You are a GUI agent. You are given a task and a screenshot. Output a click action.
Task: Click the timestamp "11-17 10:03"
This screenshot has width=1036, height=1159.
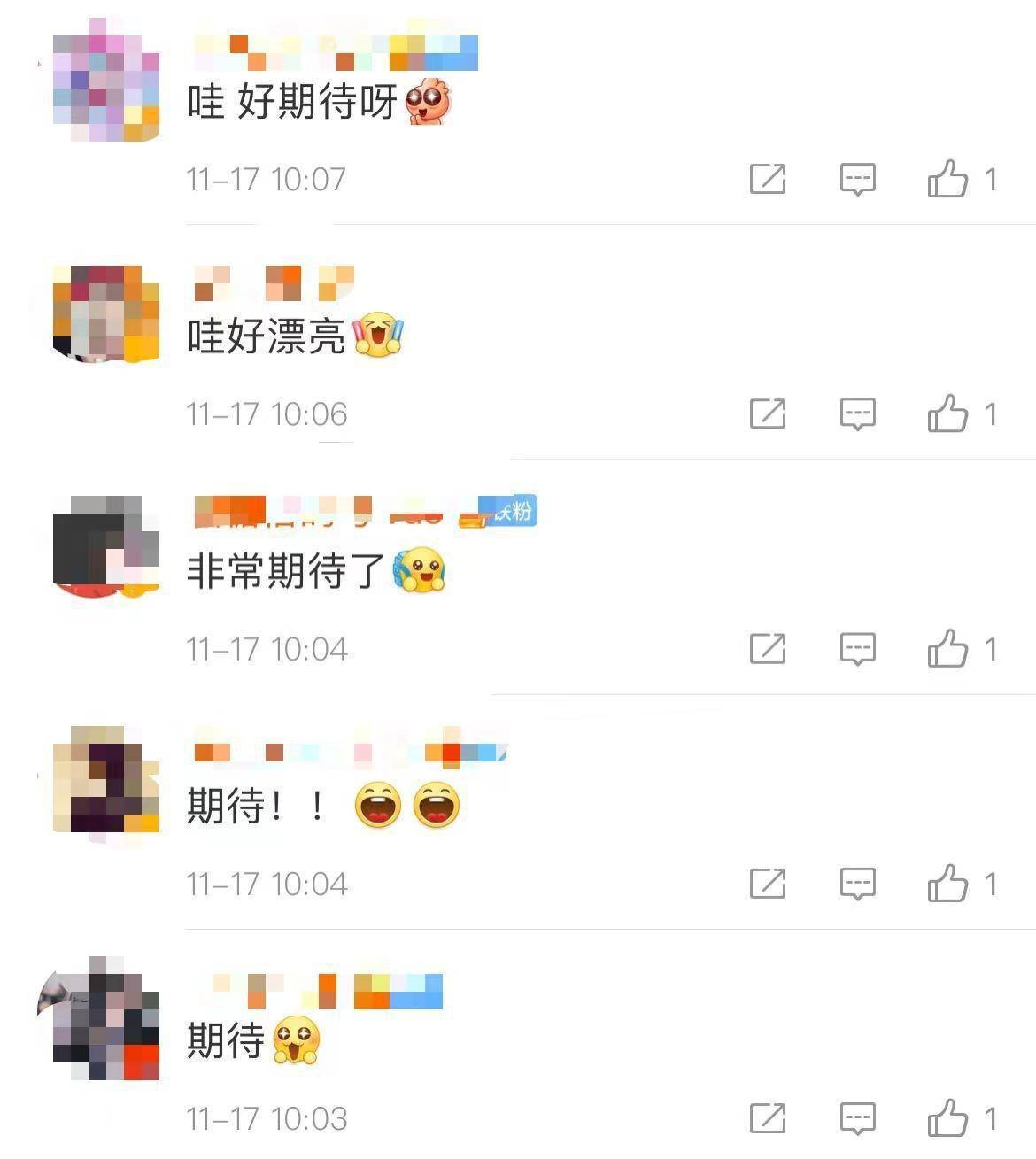pos(268,1117)
